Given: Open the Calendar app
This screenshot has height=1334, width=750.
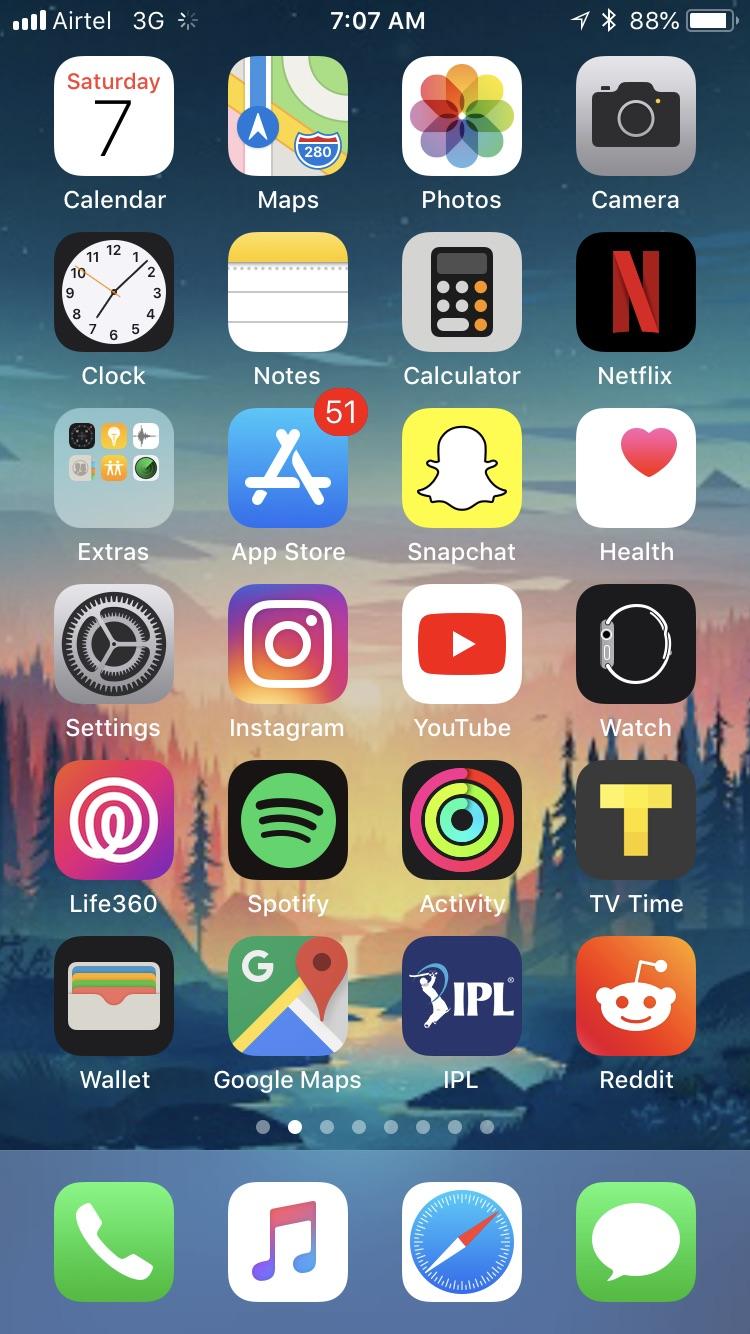Looking at the screenshot, I should 113,116.
